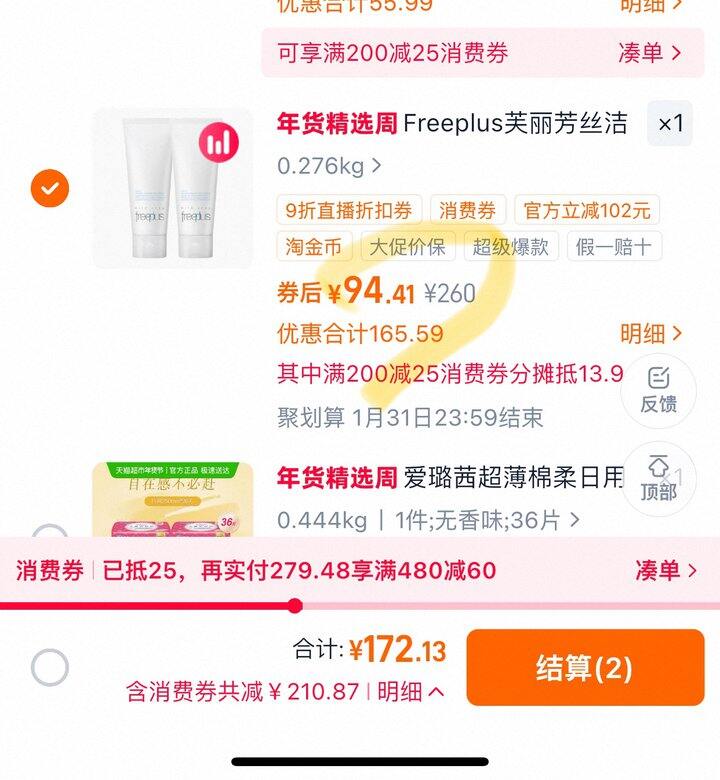Viewport: 720px width, 780px height.
Task: Open the 0.276kg weight details
Action: tap(318, 164)
